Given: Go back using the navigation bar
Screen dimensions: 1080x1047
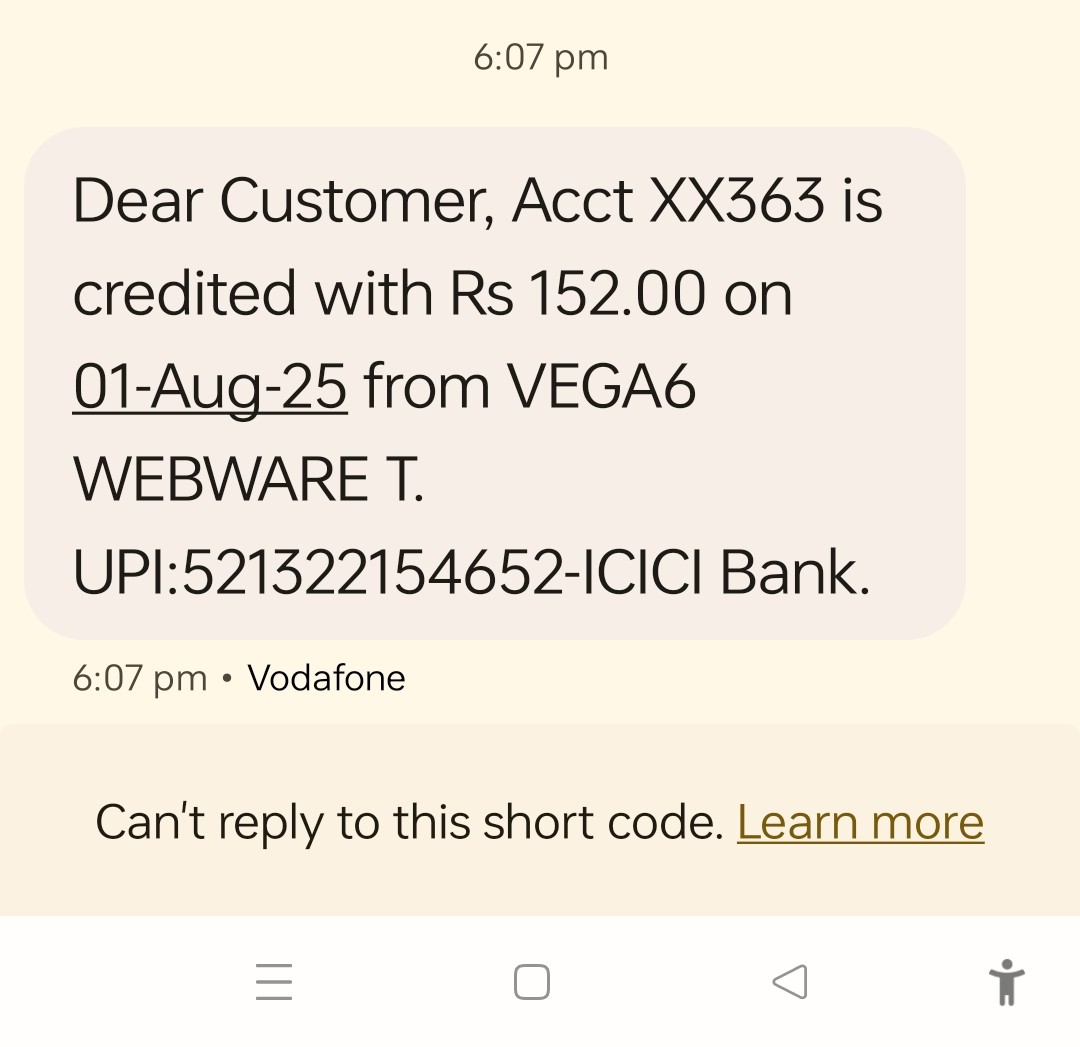Looking at the screenshot, I should [790, 982].
